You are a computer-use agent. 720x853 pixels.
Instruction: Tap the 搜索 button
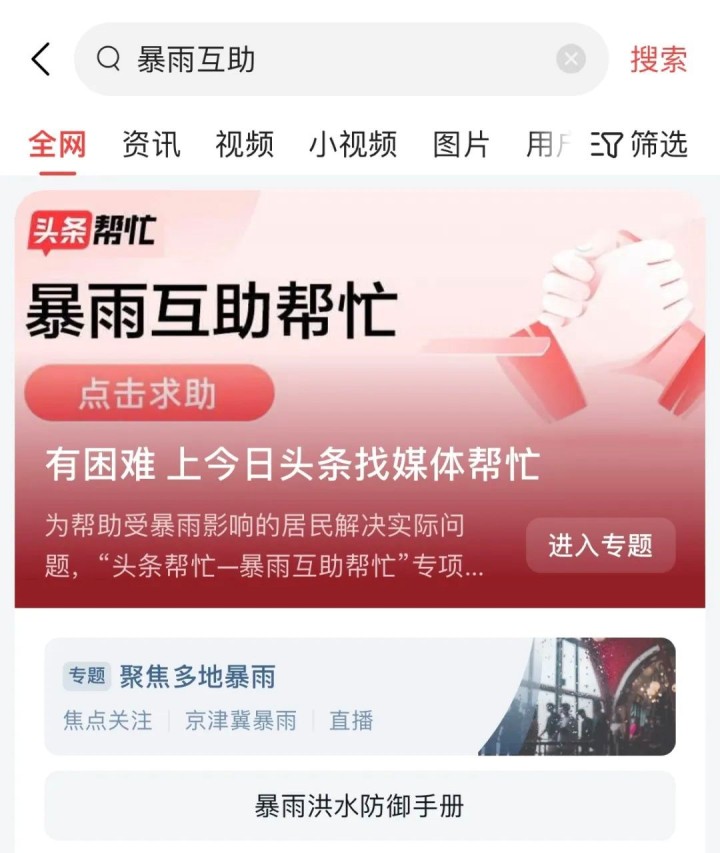[658, 60]
